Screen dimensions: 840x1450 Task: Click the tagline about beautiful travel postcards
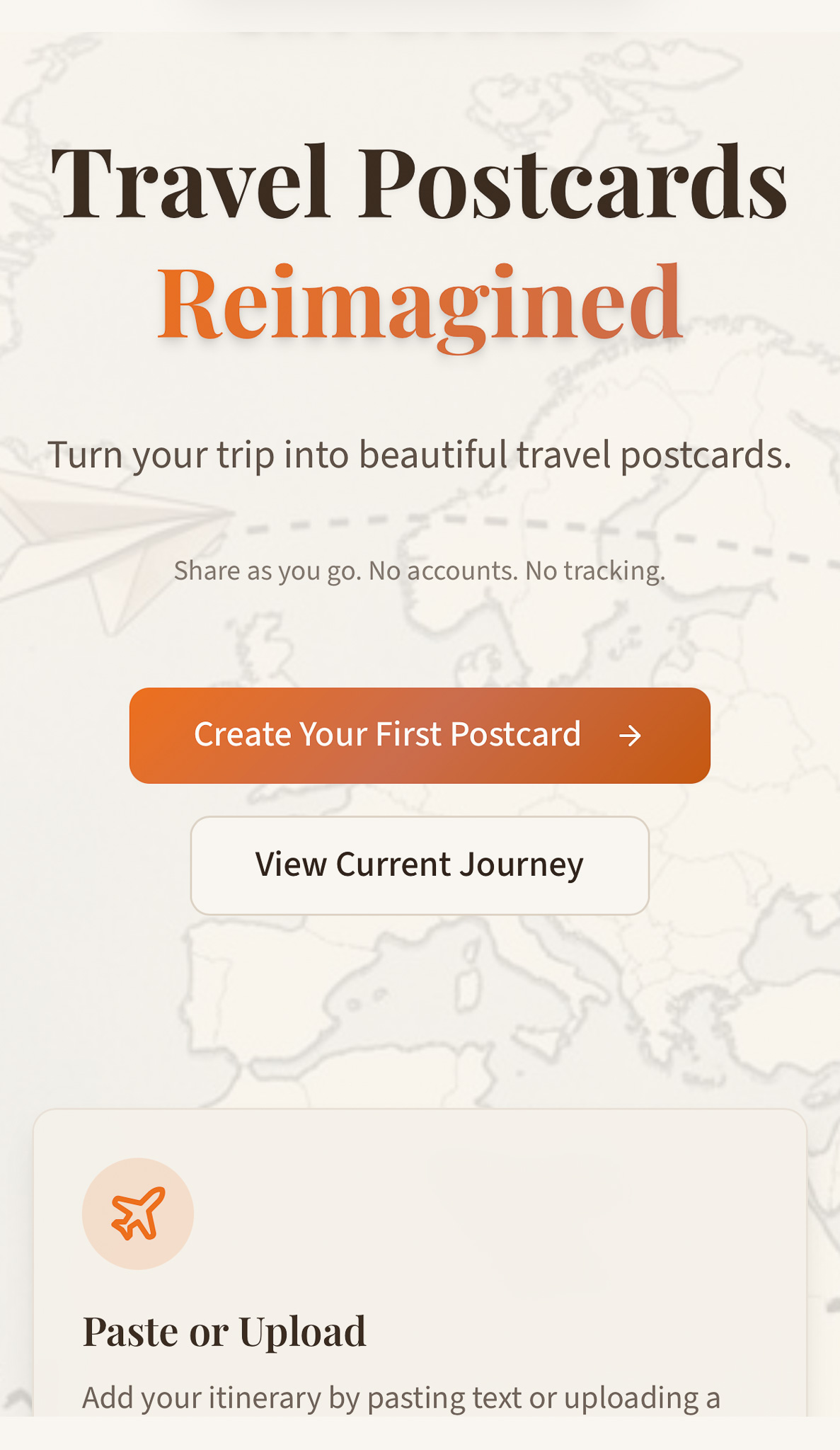[420, 455]
